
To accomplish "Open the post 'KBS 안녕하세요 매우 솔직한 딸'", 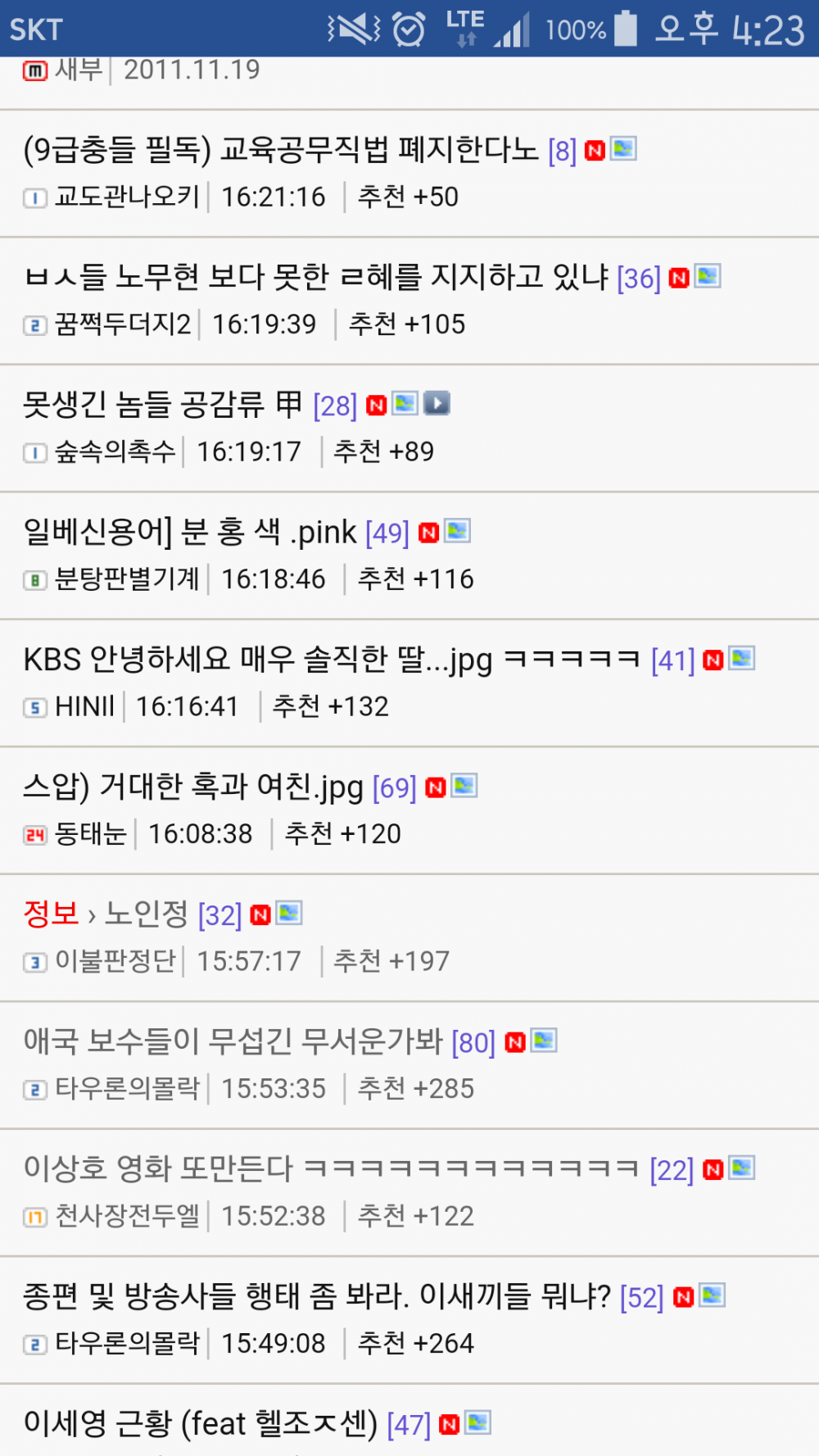I will tap(331, 660).
